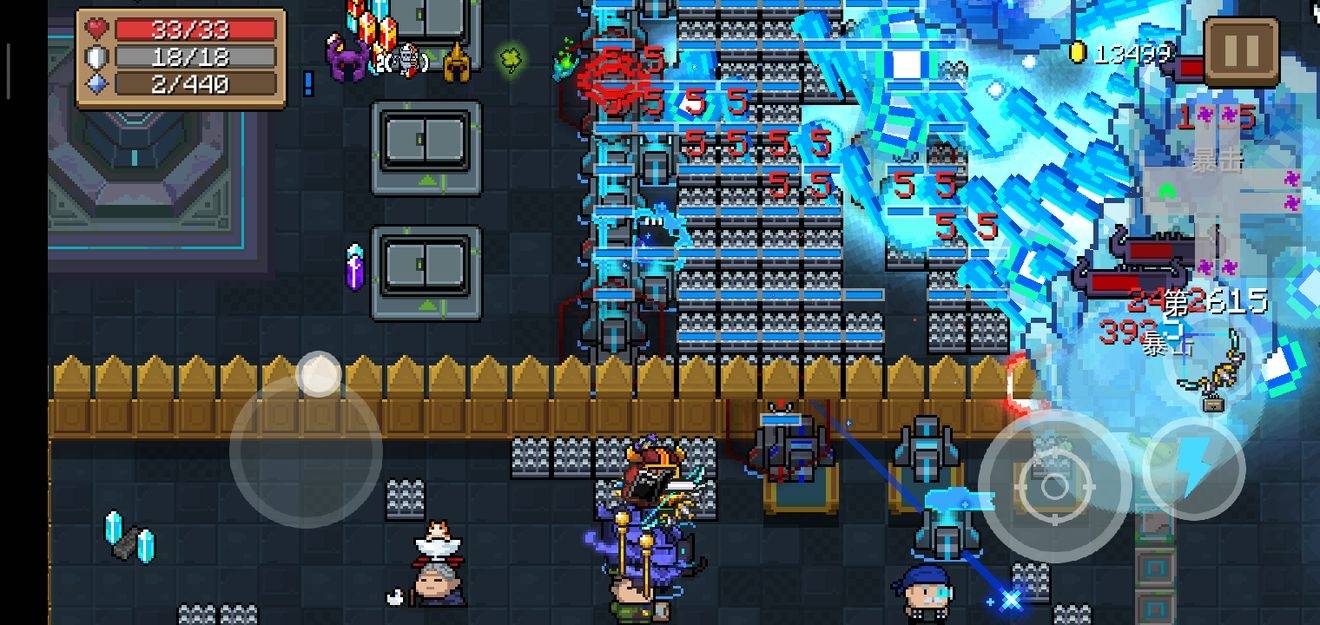Screen dimensions: 1320x625
Task: Activate the lightning skill button
Action: [1194, 468]
